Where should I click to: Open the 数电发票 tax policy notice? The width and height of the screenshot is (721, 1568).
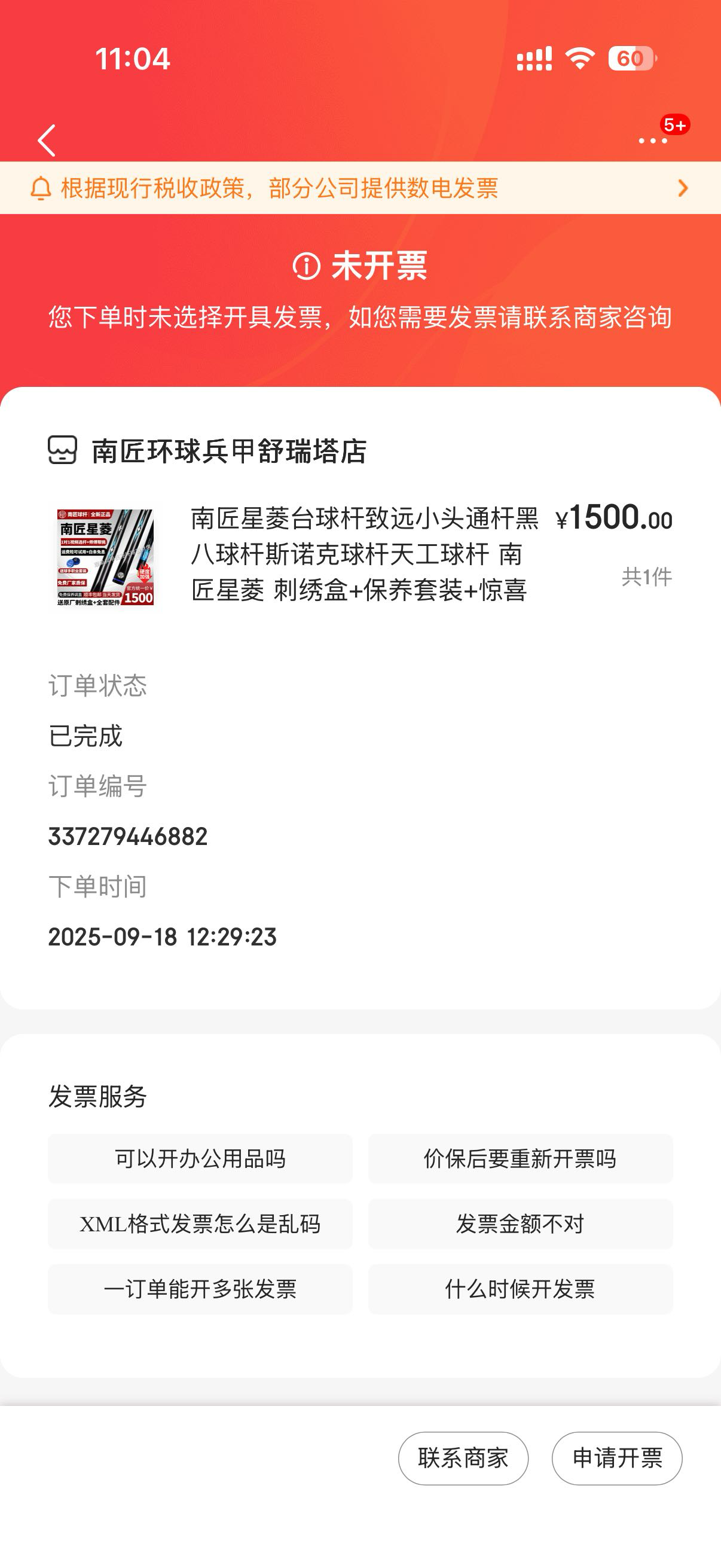[360, 188]
